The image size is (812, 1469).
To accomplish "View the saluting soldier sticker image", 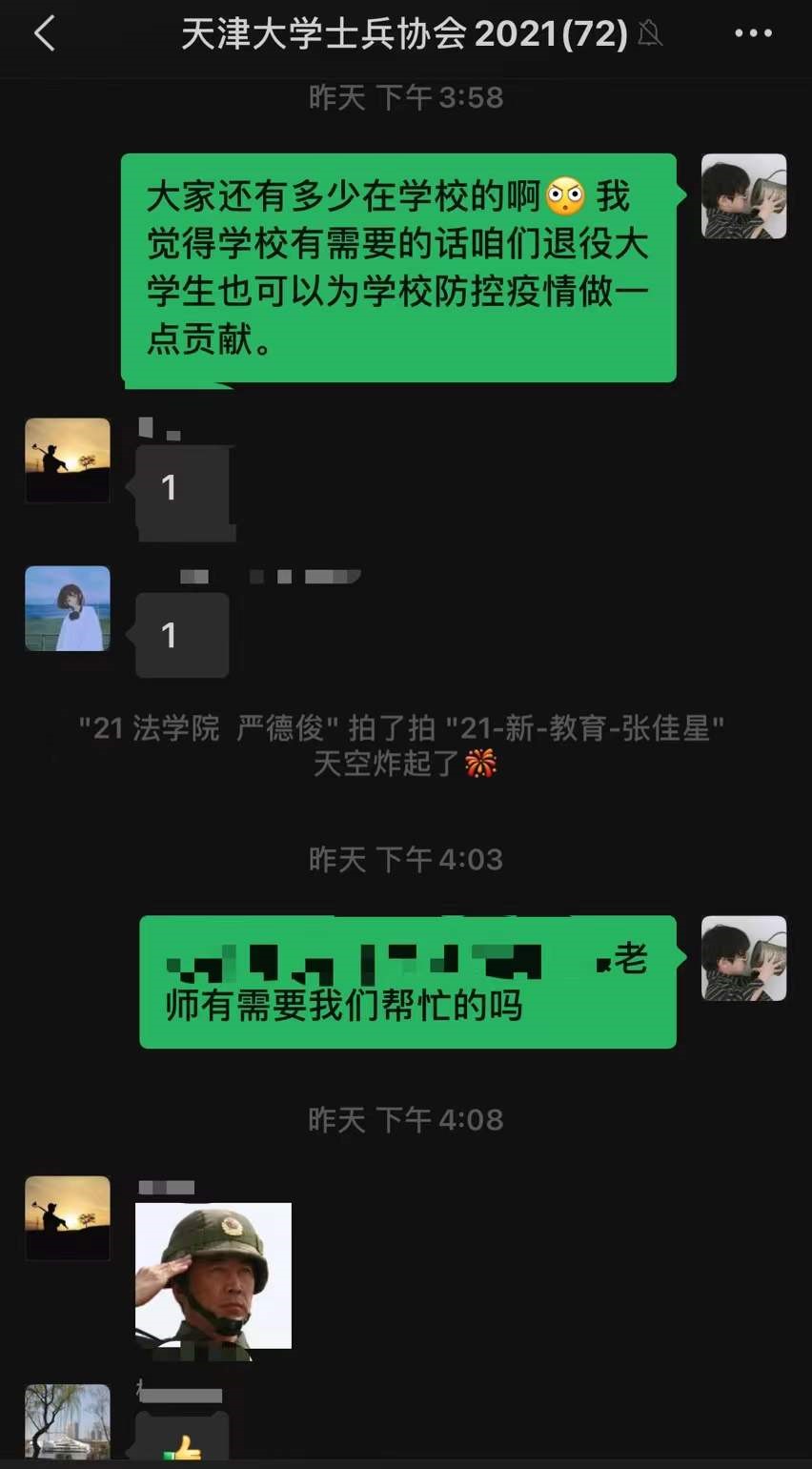I will coord(213,1275).
